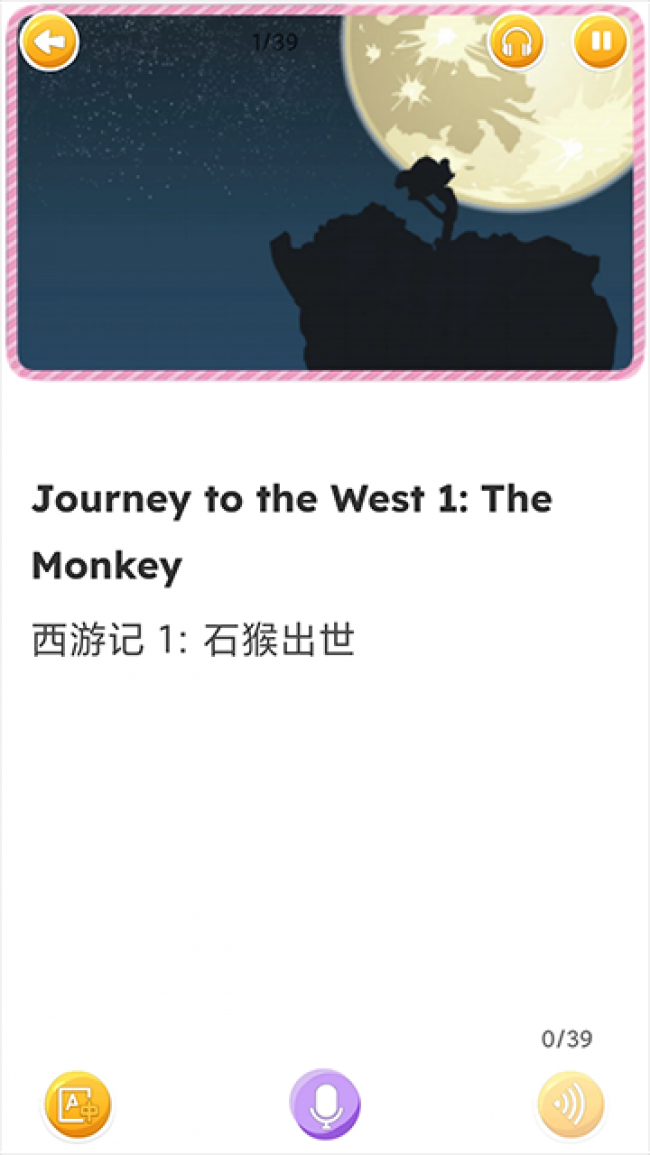Tap the headphones listen icon

coord(516,42)
